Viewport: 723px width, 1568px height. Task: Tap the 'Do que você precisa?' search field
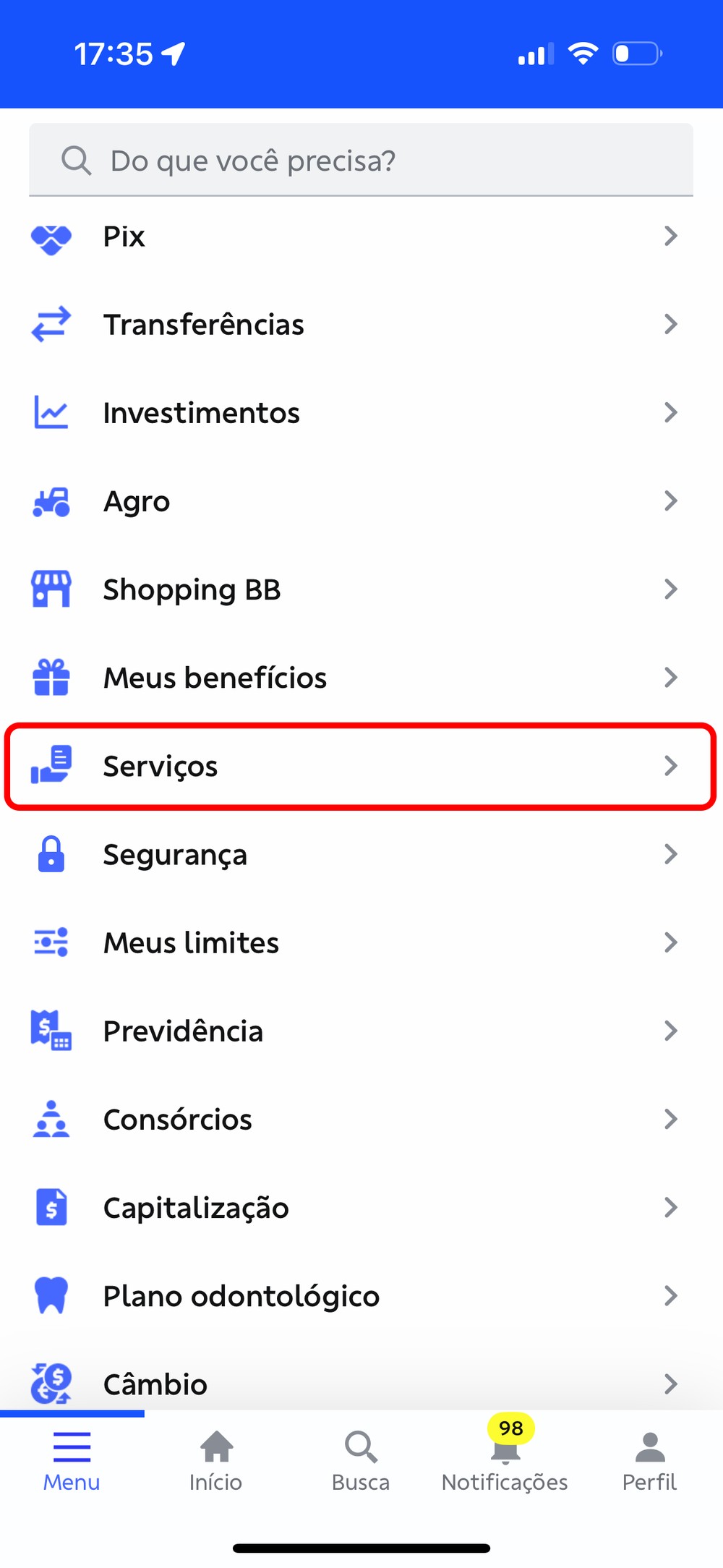[360, 160]
